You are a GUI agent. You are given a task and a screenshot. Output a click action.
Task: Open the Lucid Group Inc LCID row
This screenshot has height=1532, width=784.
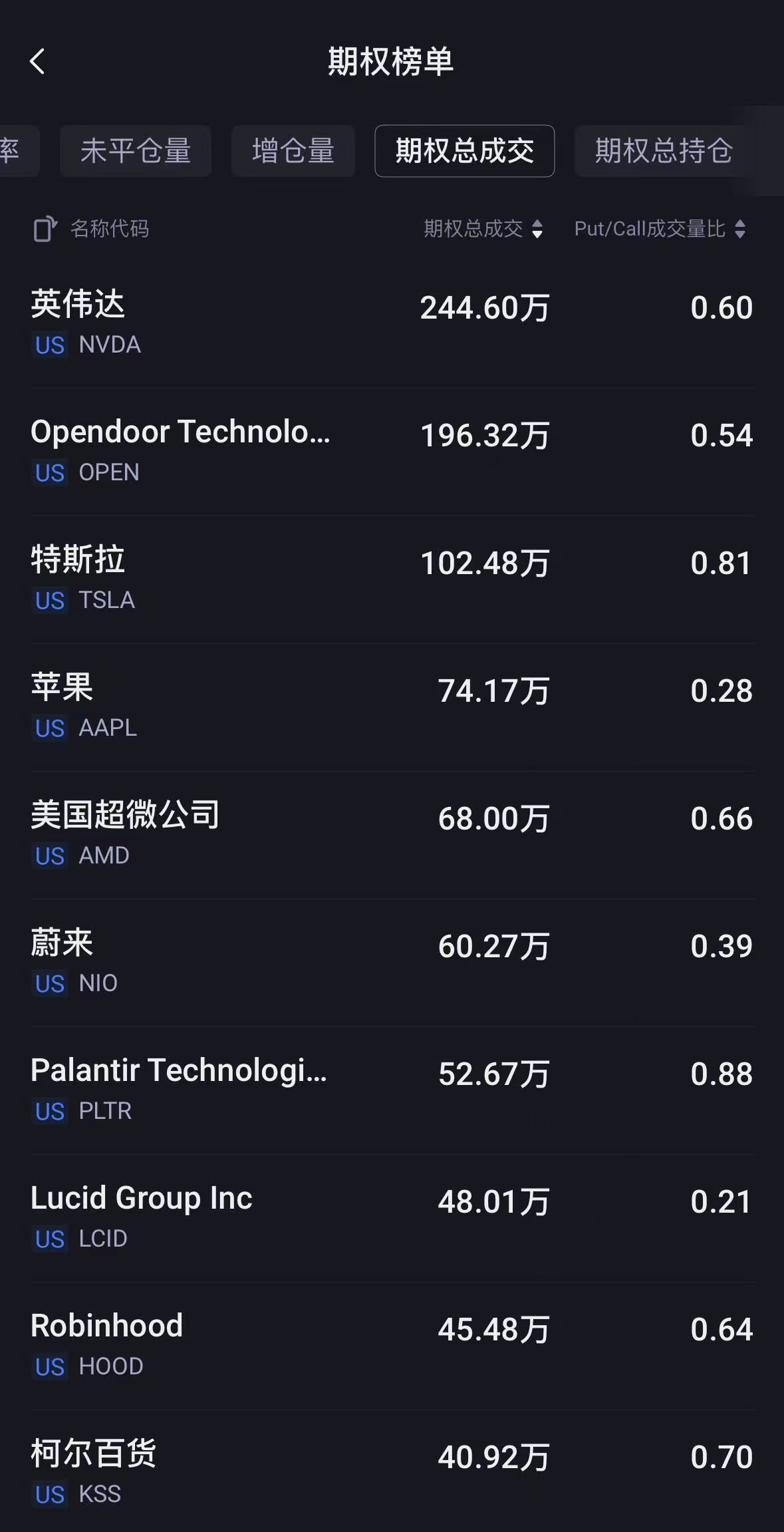[392, 1218]
